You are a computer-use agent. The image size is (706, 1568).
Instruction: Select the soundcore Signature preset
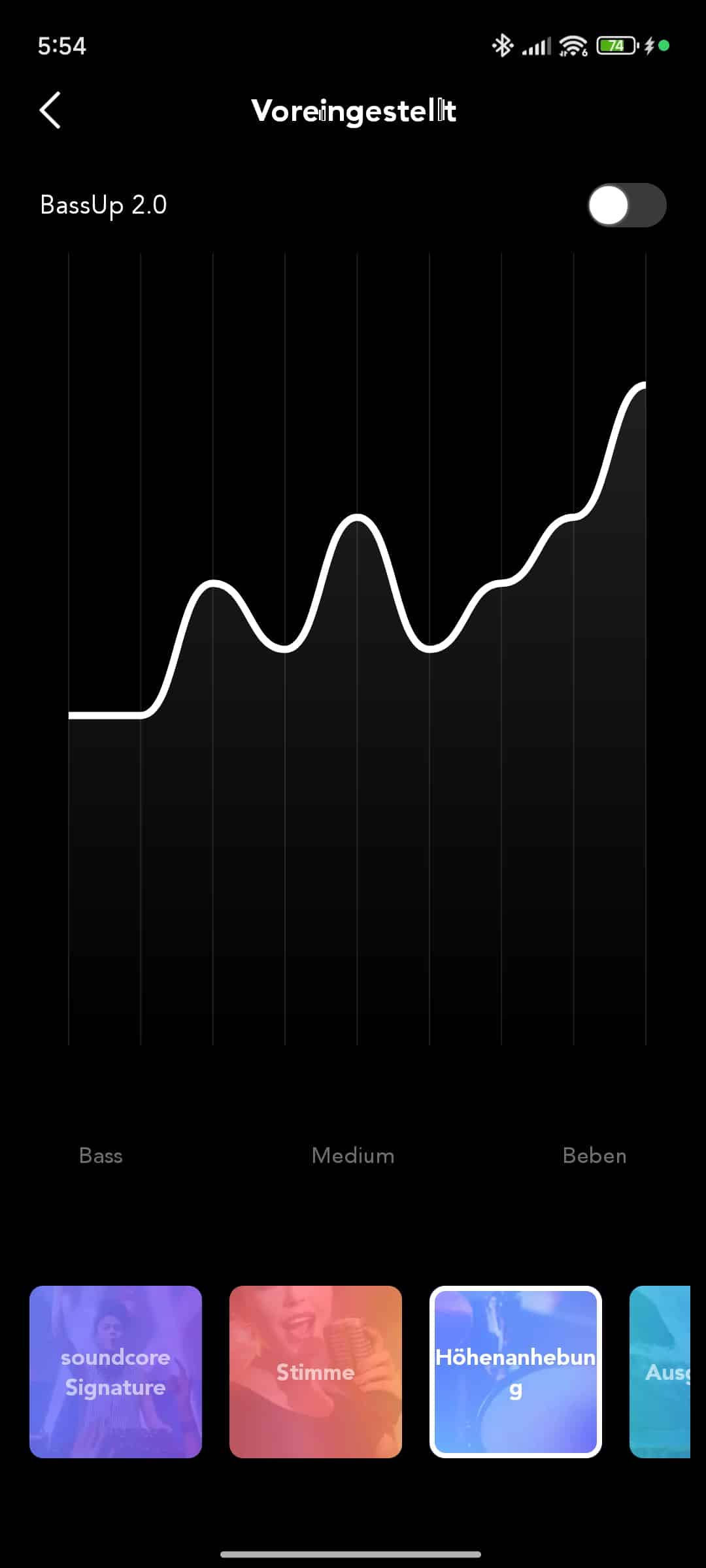click(x=116, y=1371)
